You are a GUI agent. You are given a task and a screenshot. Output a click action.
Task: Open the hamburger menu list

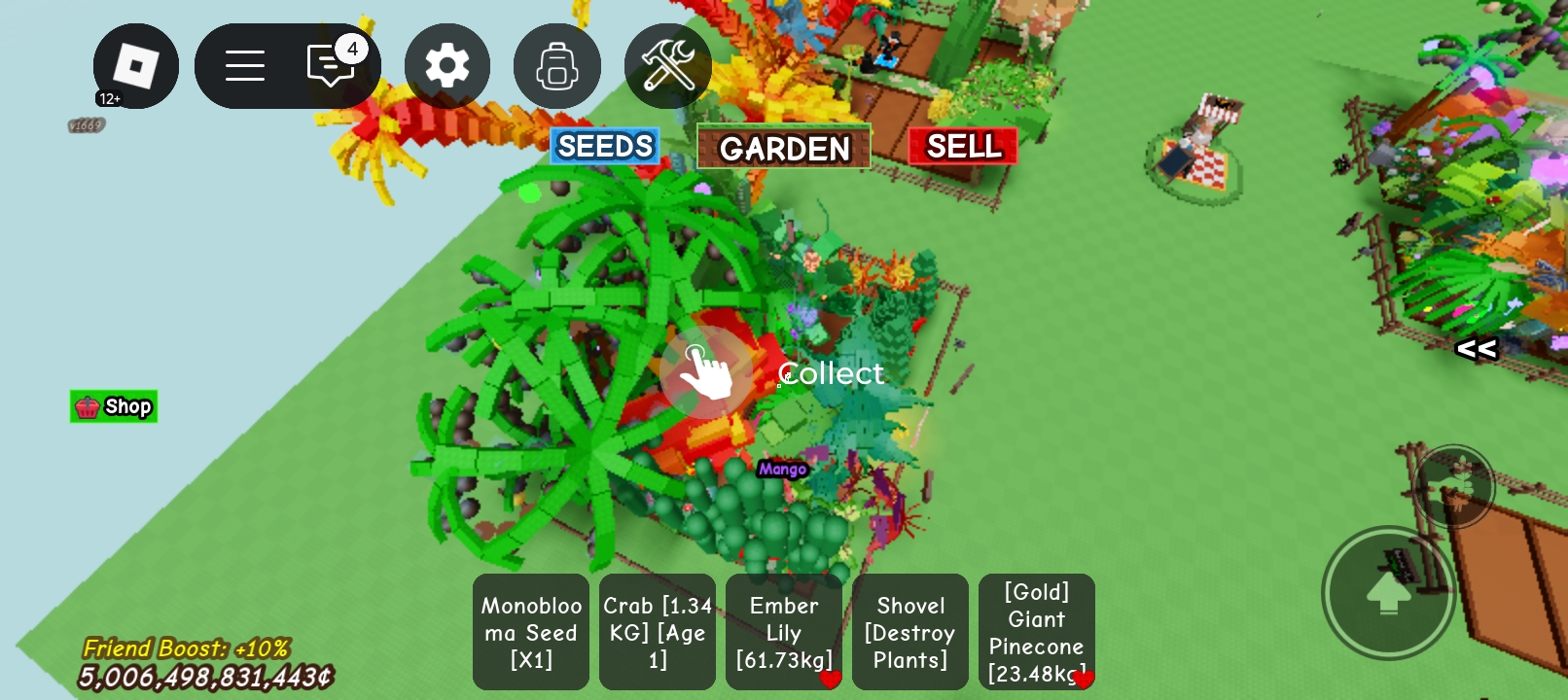coord(245,66)
